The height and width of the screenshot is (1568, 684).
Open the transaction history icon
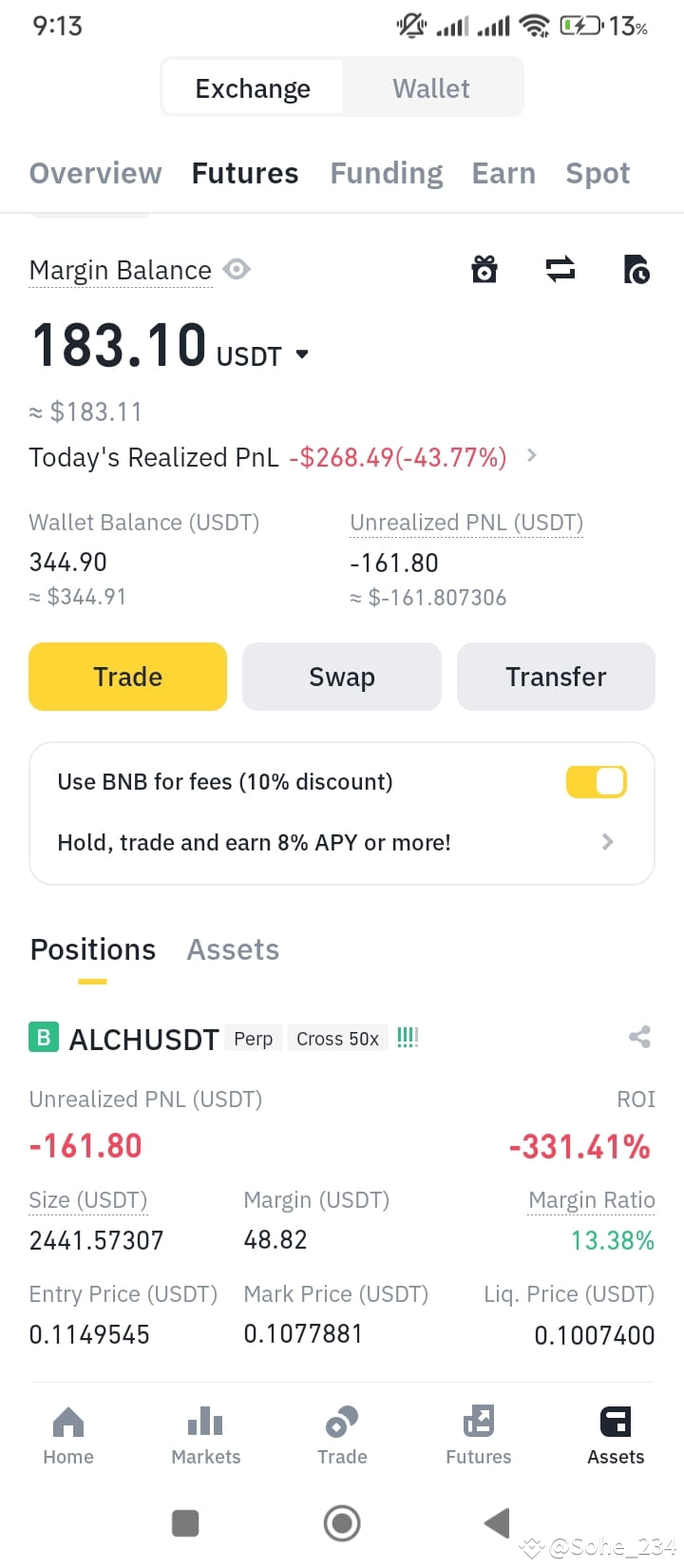click(x=637, y=269)
